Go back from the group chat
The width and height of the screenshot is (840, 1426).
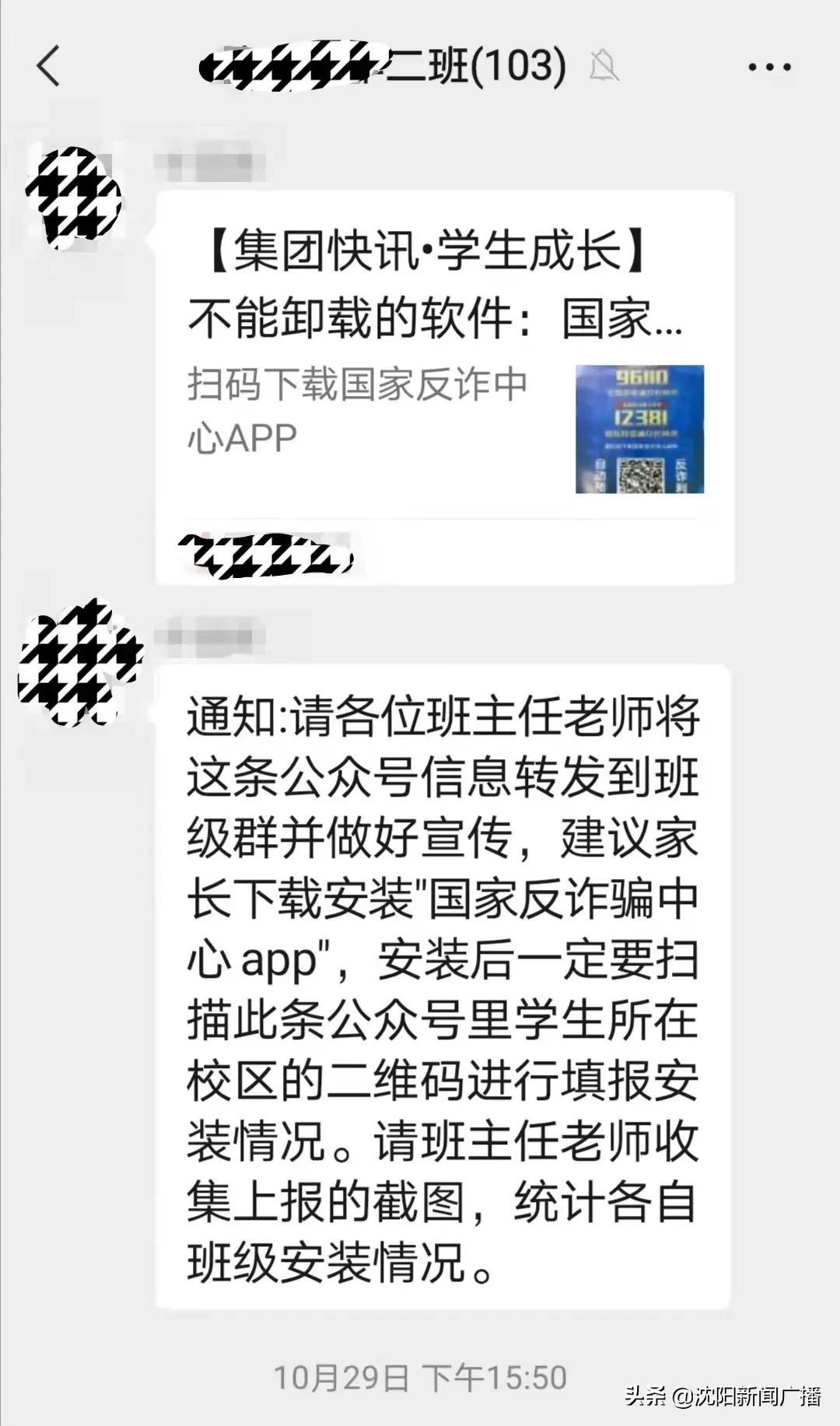click(x=48, y=66)
